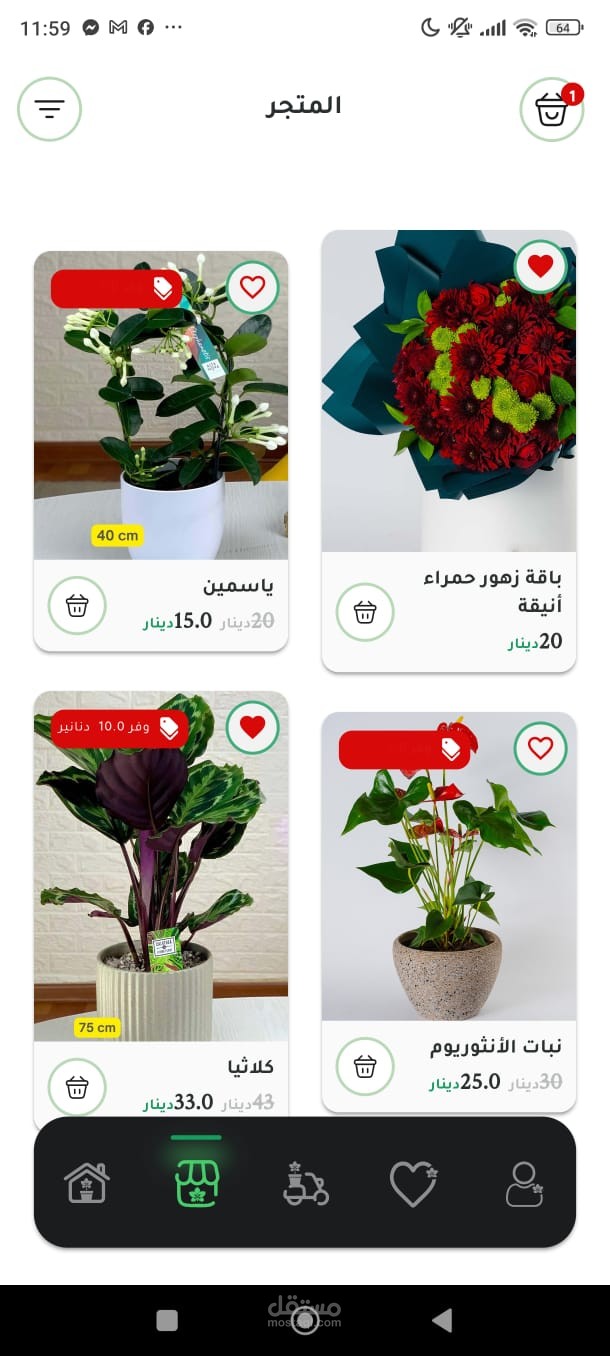Add نبات الأنثوريوم to the basket

coord(365,1067)
